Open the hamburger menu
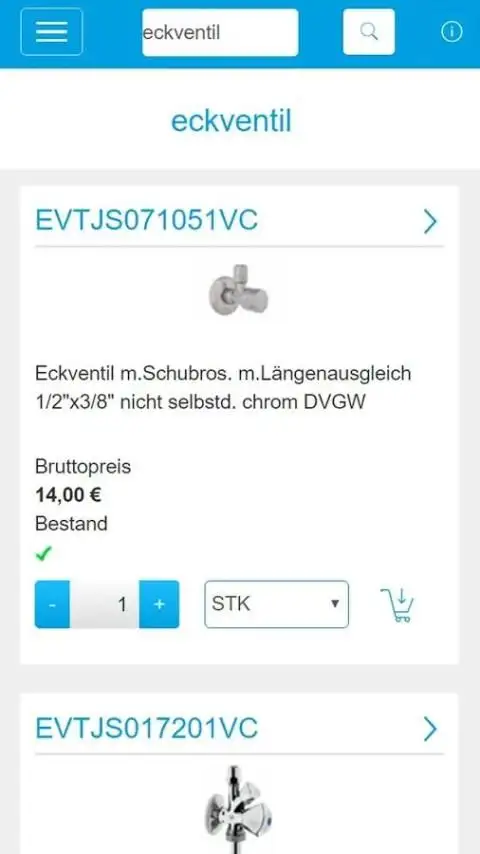 pyautogui.click(x=51, y=32)
